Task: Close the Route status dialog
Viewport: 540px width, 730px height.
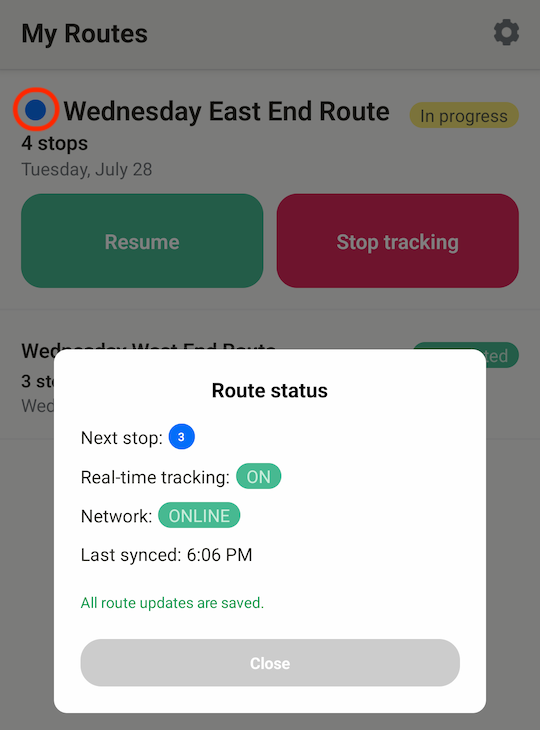Action: point(270,662)
